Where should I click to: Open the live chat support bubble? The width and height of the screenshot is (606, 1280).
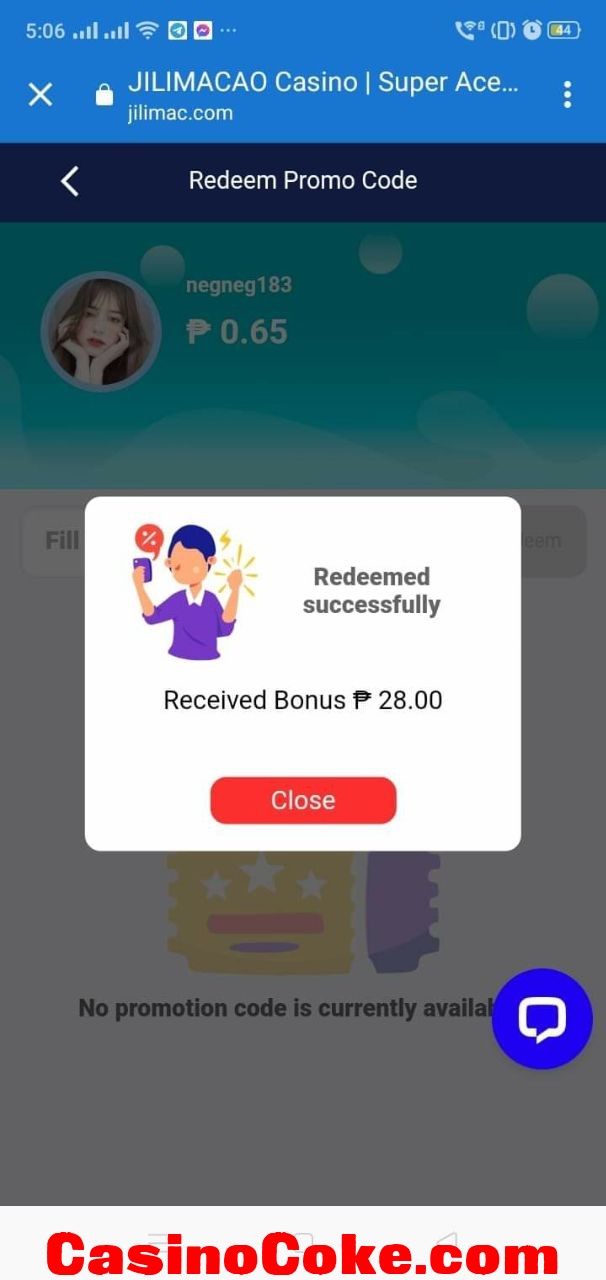pos(542,1018)
